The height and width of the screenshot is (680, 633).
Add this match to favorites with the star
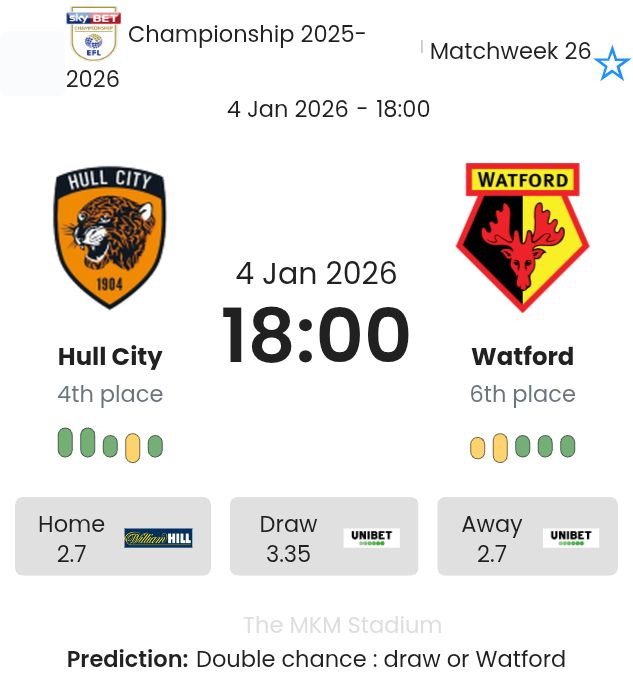pos(611,65)
